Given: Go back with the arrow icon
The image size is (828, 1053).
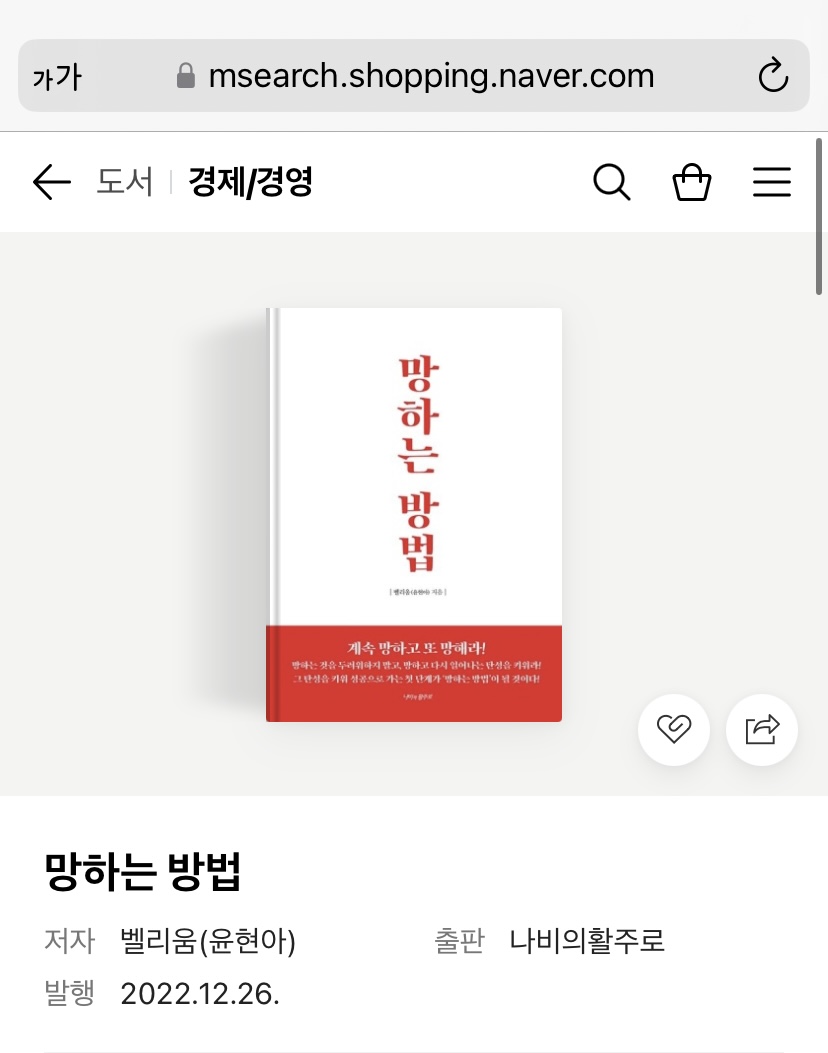Looking at the screenshot, I should (52, 182).
